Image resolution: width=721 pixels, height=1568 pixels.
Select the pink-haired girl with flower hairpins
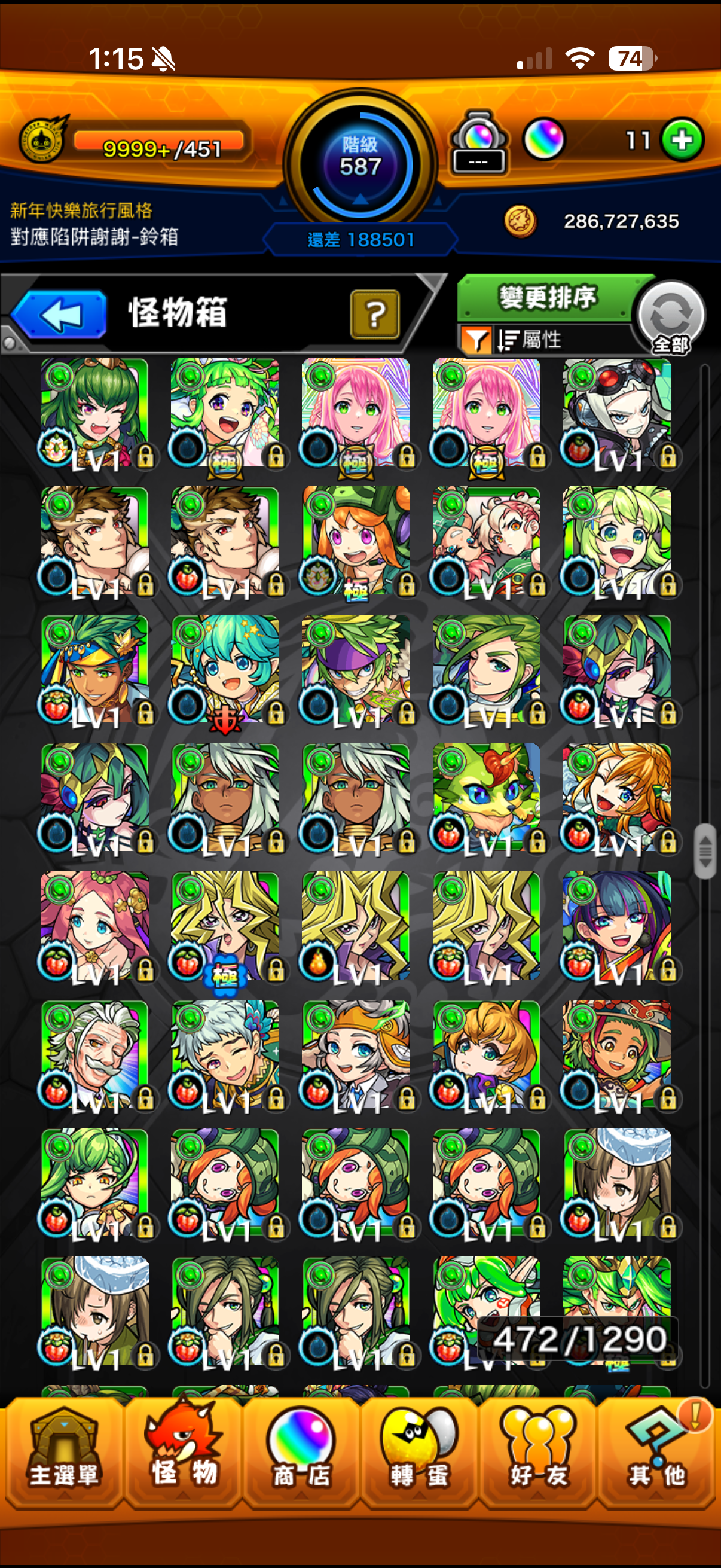click(x=94, y=926)
